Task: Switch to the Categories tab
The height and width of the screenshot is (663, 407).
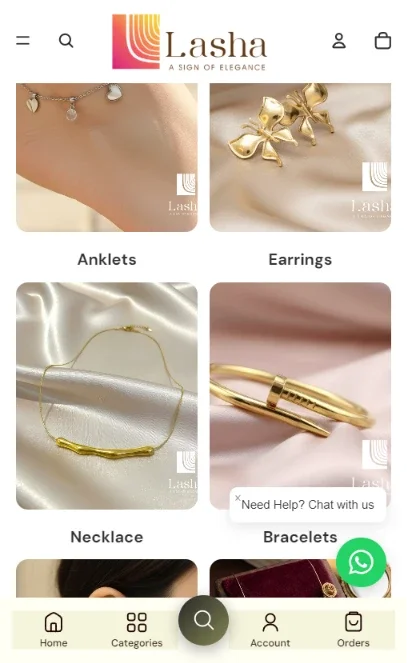Action: [x=137, y=630]
